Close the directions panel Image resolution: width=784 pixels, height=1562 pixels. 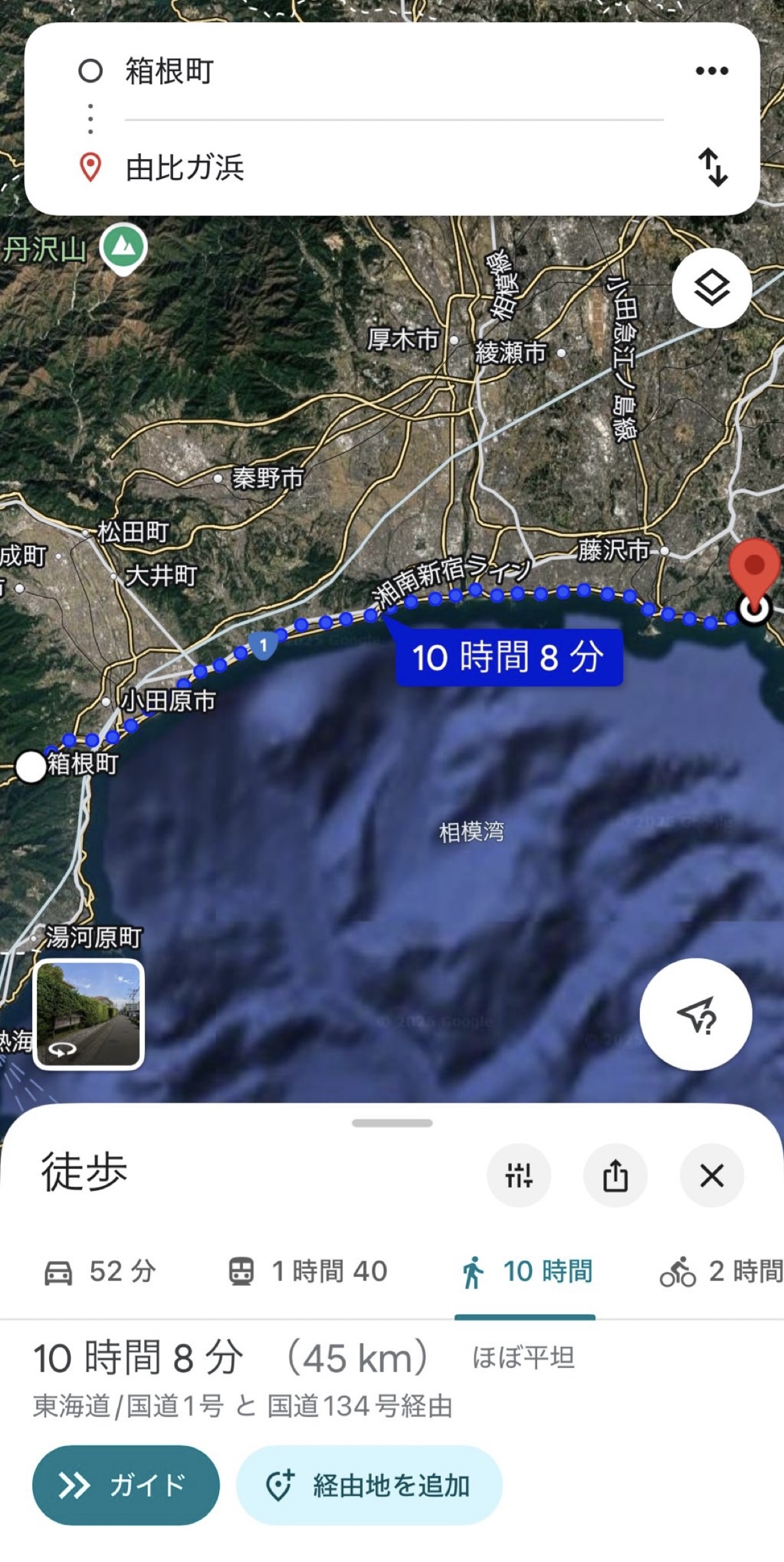(x=712, y=1175)
